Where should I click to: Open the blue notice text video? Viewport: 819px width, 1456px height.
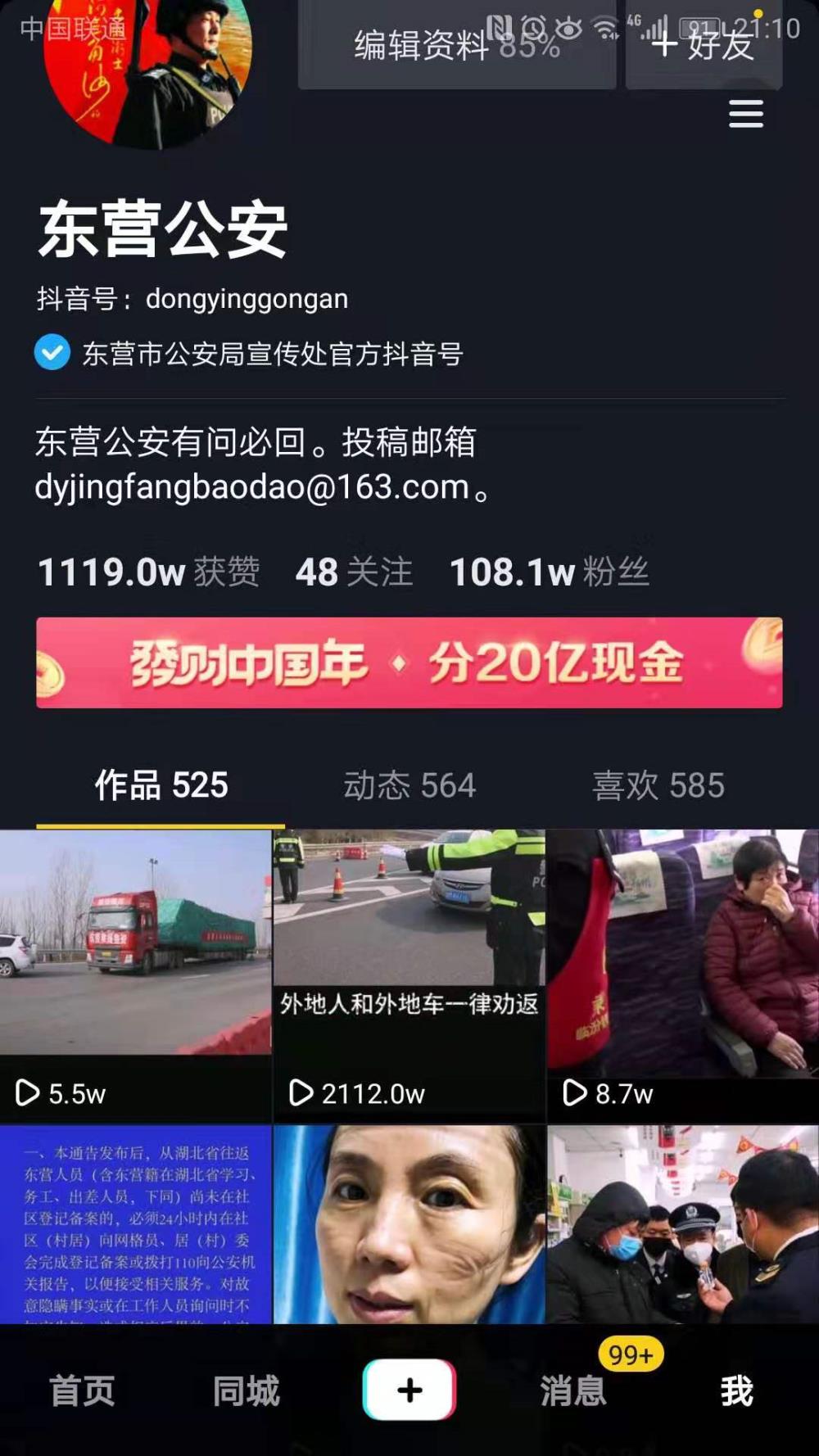pyautogui.click(x=135, y=1224)
